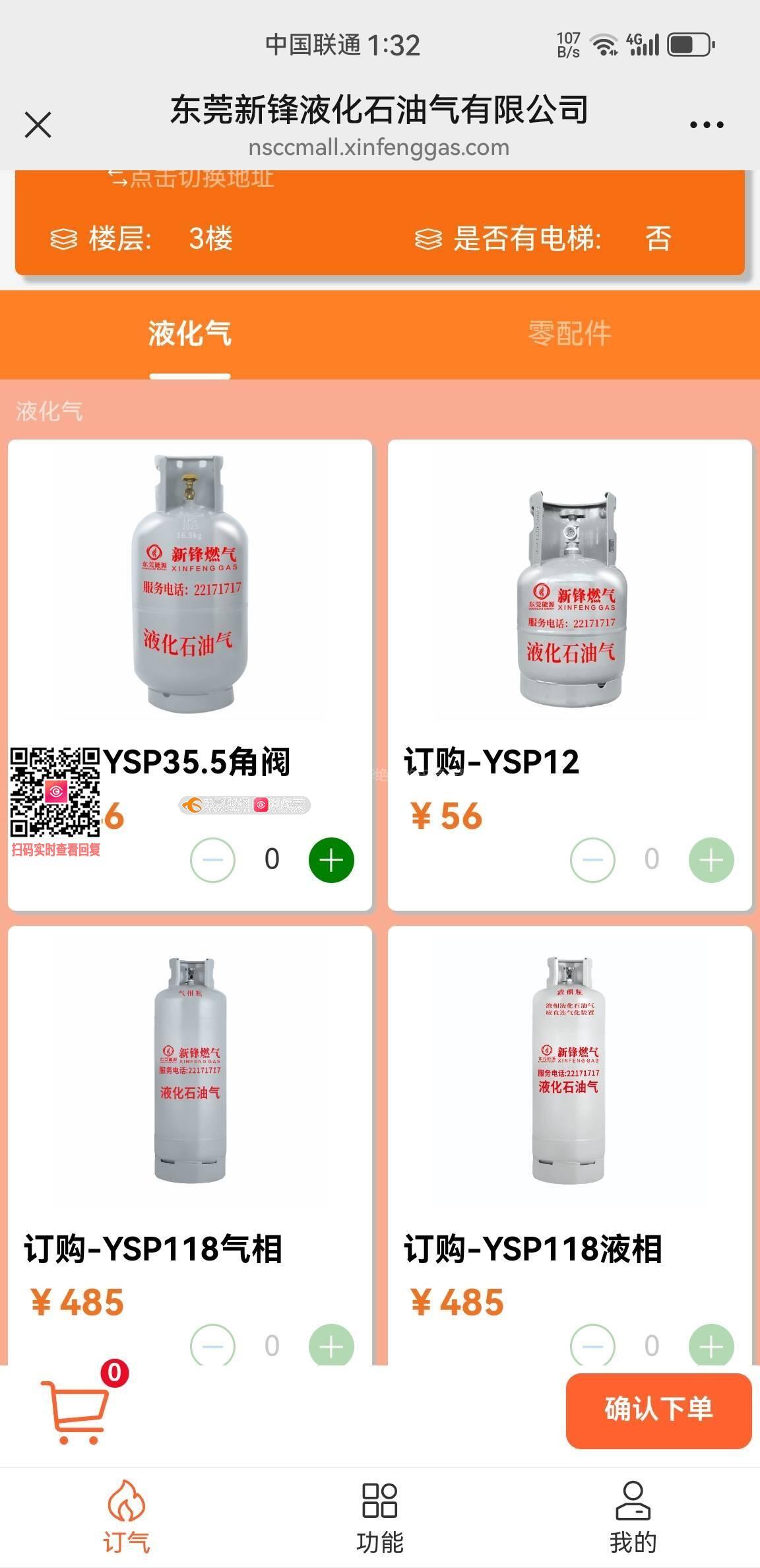Open the three-dot overflow menu
Screen dimensions: 760x1568
pyautogui.click(x=706, y=125)
